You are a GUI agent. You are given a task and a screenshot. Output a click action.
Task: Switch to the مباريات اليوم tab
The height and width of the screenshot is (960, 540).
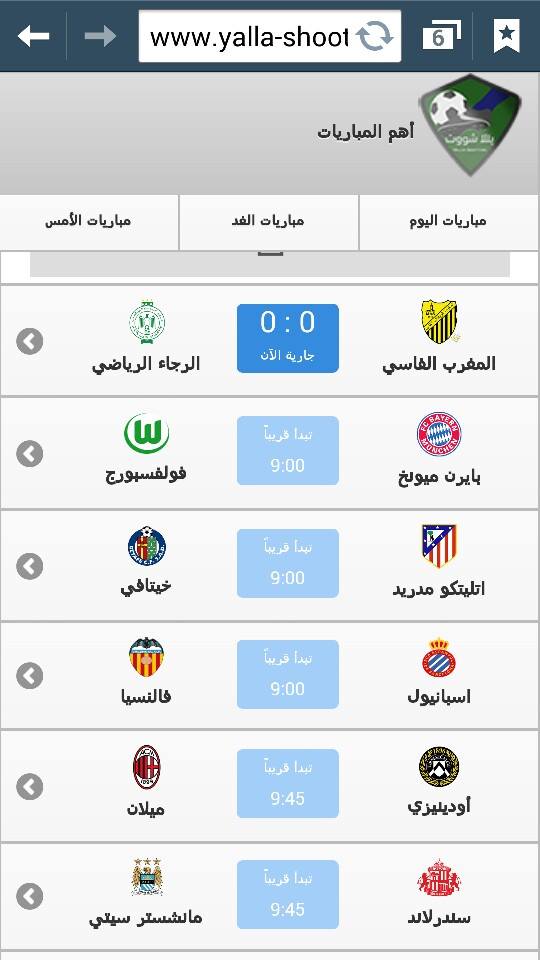[449, 222]
